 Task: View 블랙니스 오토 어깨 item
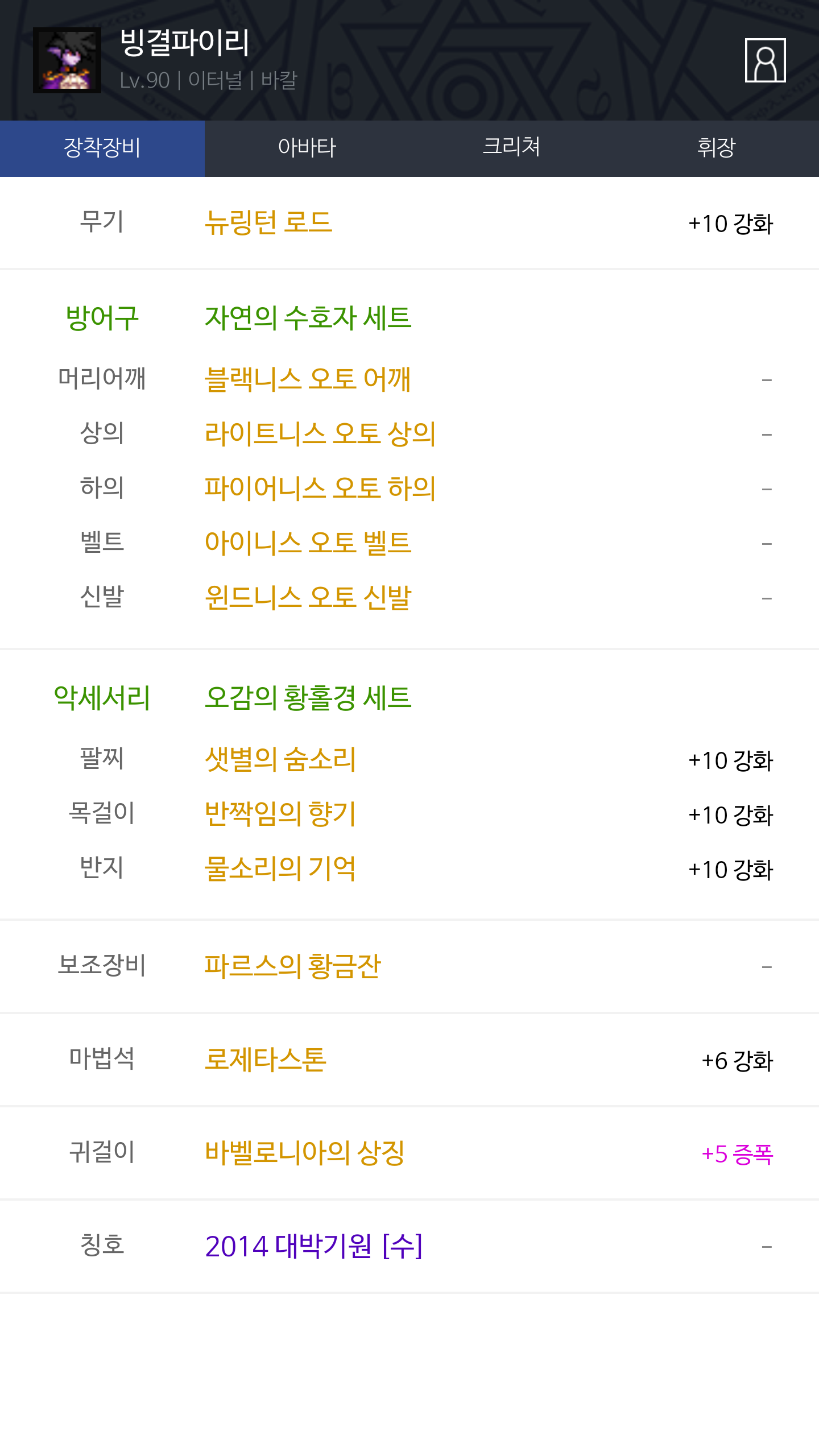(308, 379)
